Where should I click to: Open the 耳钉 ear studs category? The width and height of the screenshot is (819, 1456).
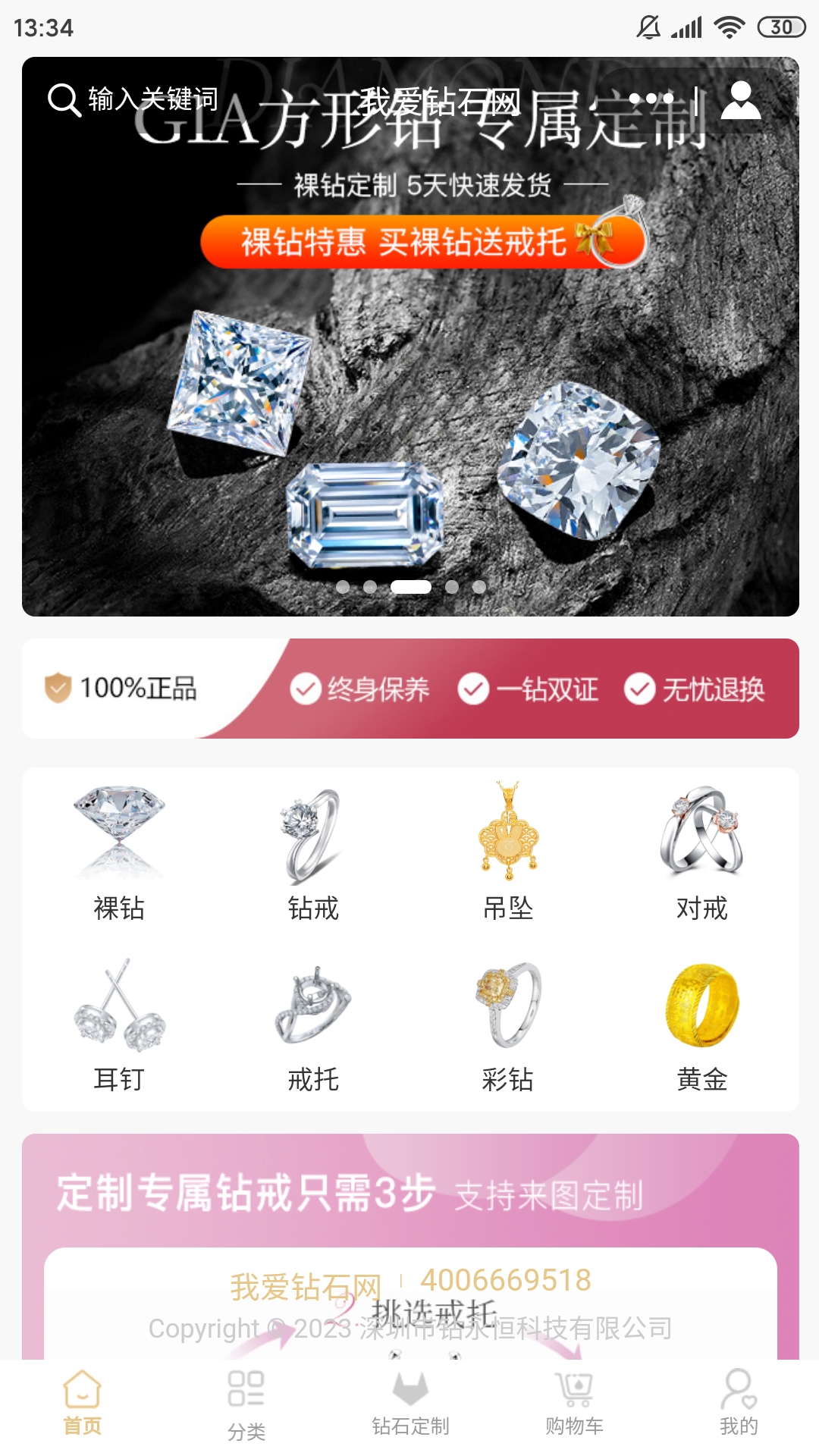point(119,1025)
